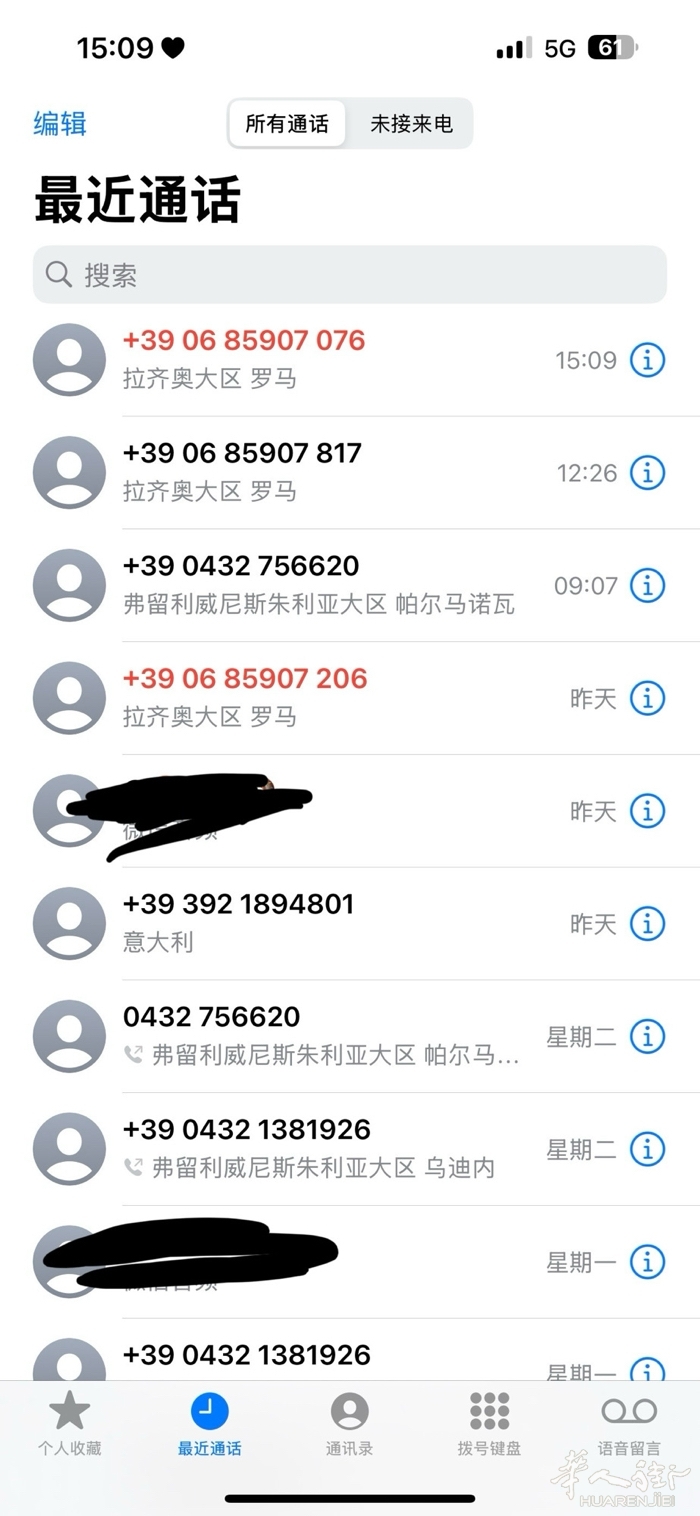This screenshot has width=700, height=1516.
Task: Switch to 未接来电 segment
Action: pyautogui.click(x=411, y=123)
